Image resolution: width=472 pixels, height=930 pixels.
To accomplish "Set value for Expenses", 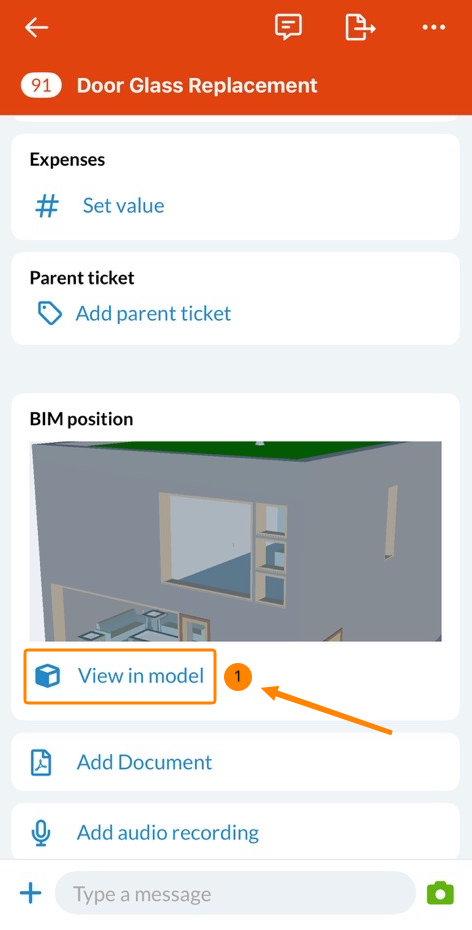I will 123,206.
